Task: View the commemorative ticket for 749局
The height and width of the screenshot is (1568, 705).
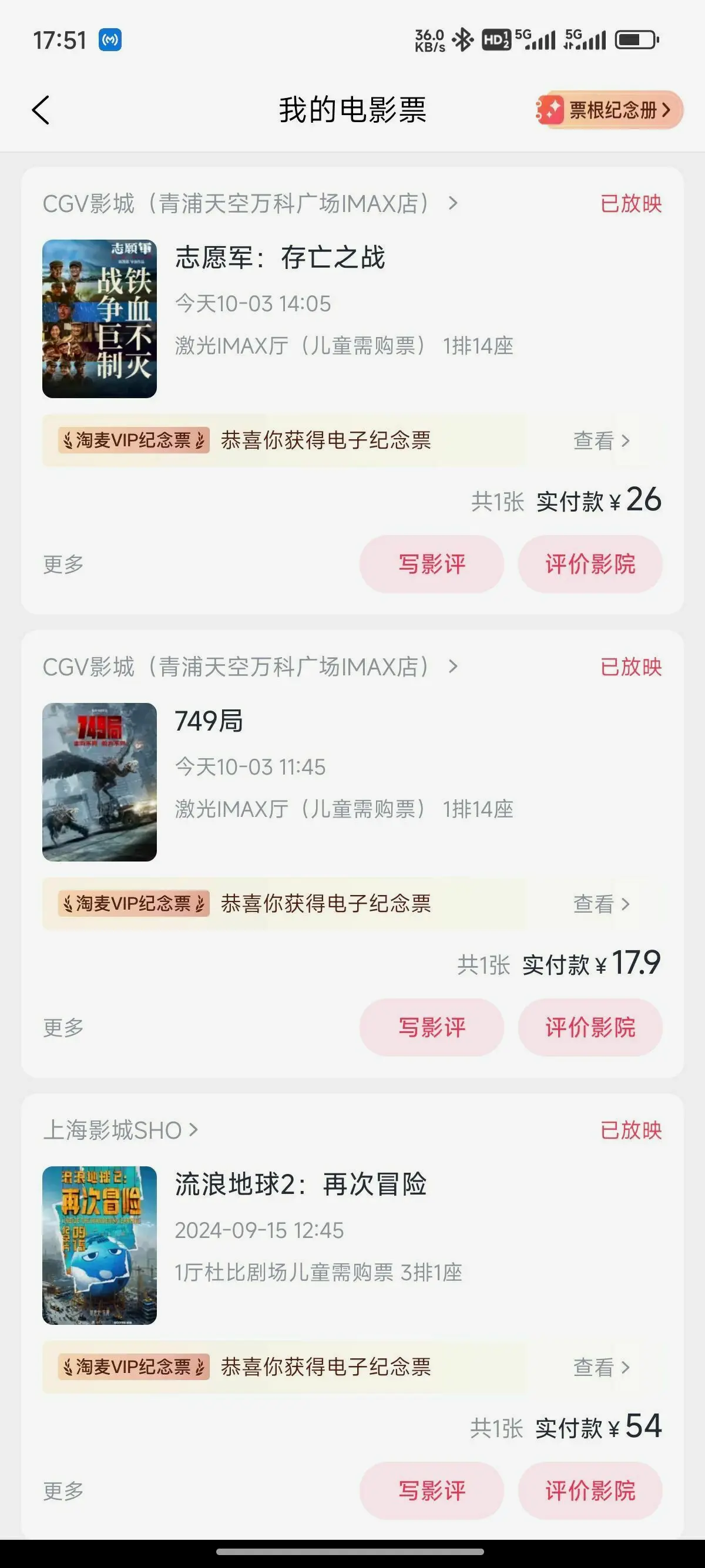Action: pyautogui.click(x=600, y=903)
